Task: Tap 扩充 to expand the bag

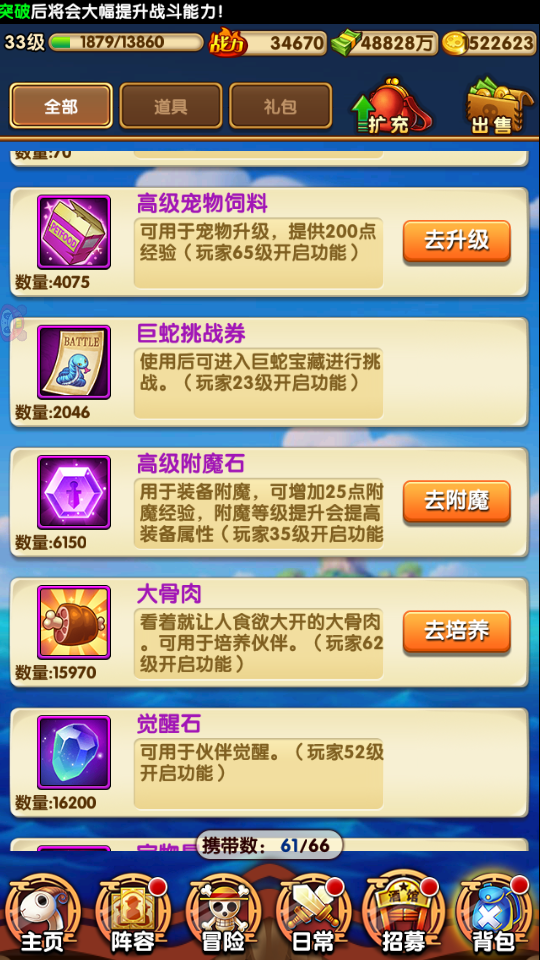Action: coord(391,107)
